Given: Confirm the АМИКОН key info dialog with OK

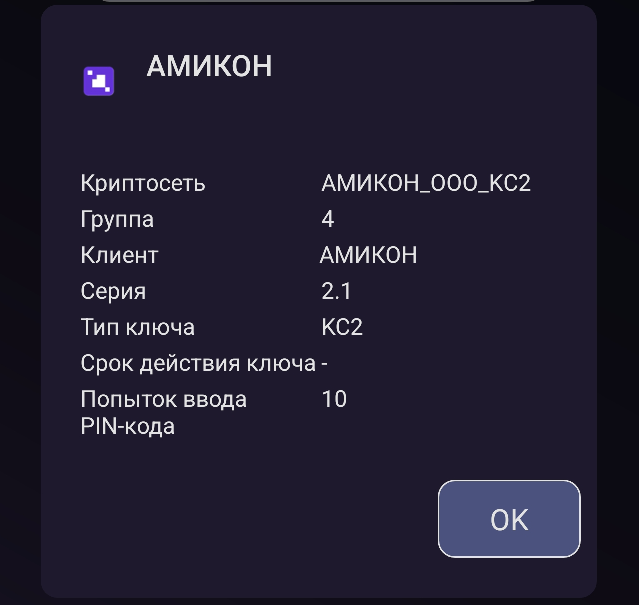Looking at the screenshot, I should tap(509, 519).
